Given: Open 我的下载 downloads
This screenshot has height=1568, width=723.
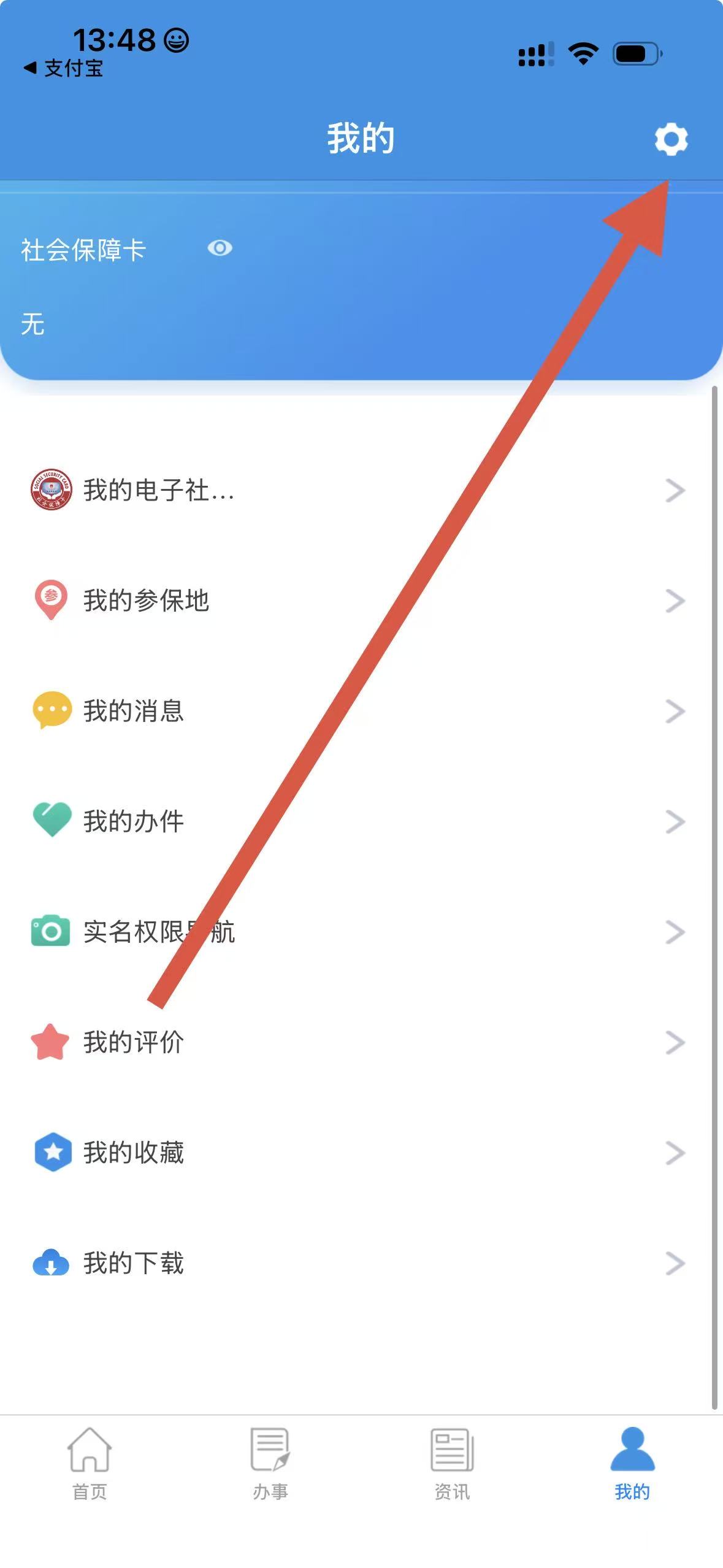Looking at the screenshot, I should click(x=356, y=1263).
